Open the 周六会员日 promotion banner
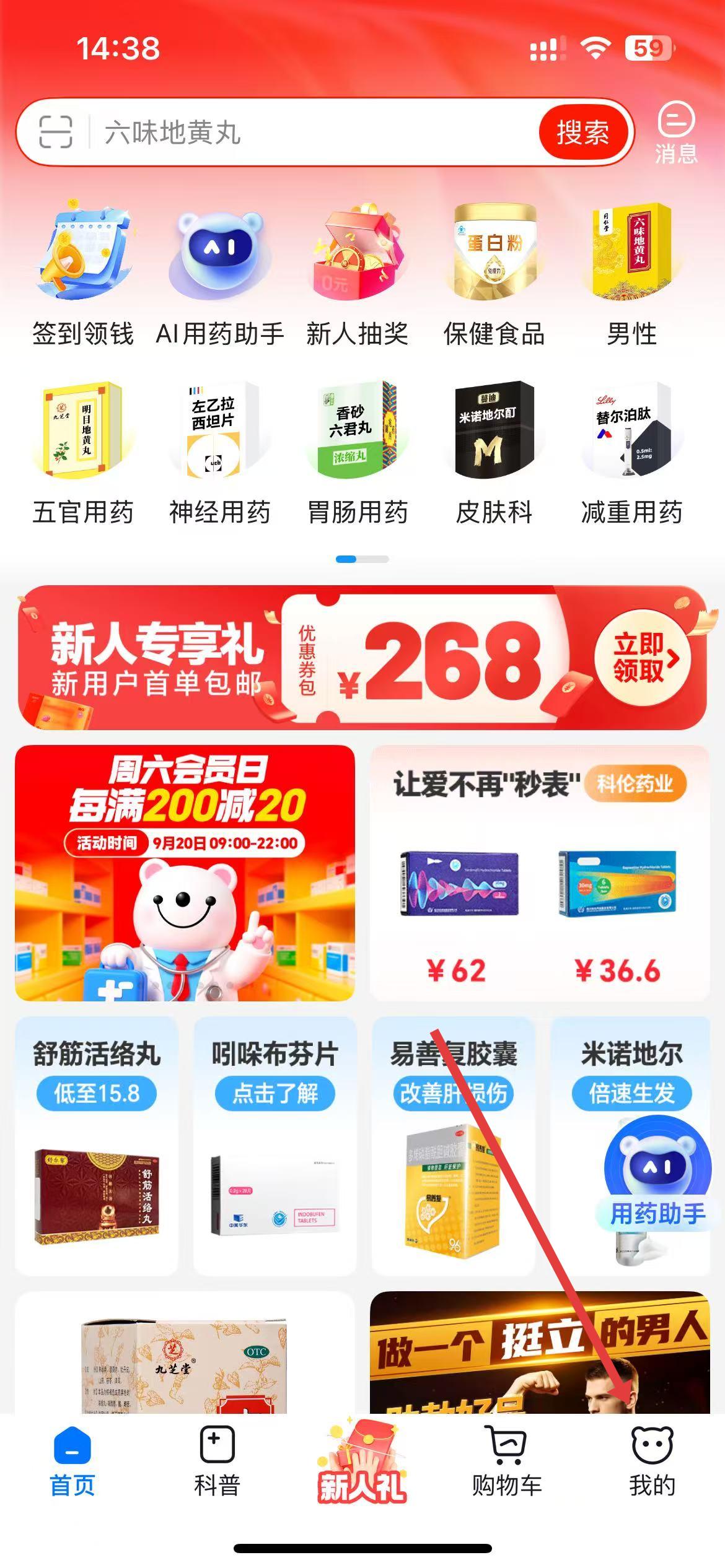The image size is (725, 1568). [x=185, y=873]
